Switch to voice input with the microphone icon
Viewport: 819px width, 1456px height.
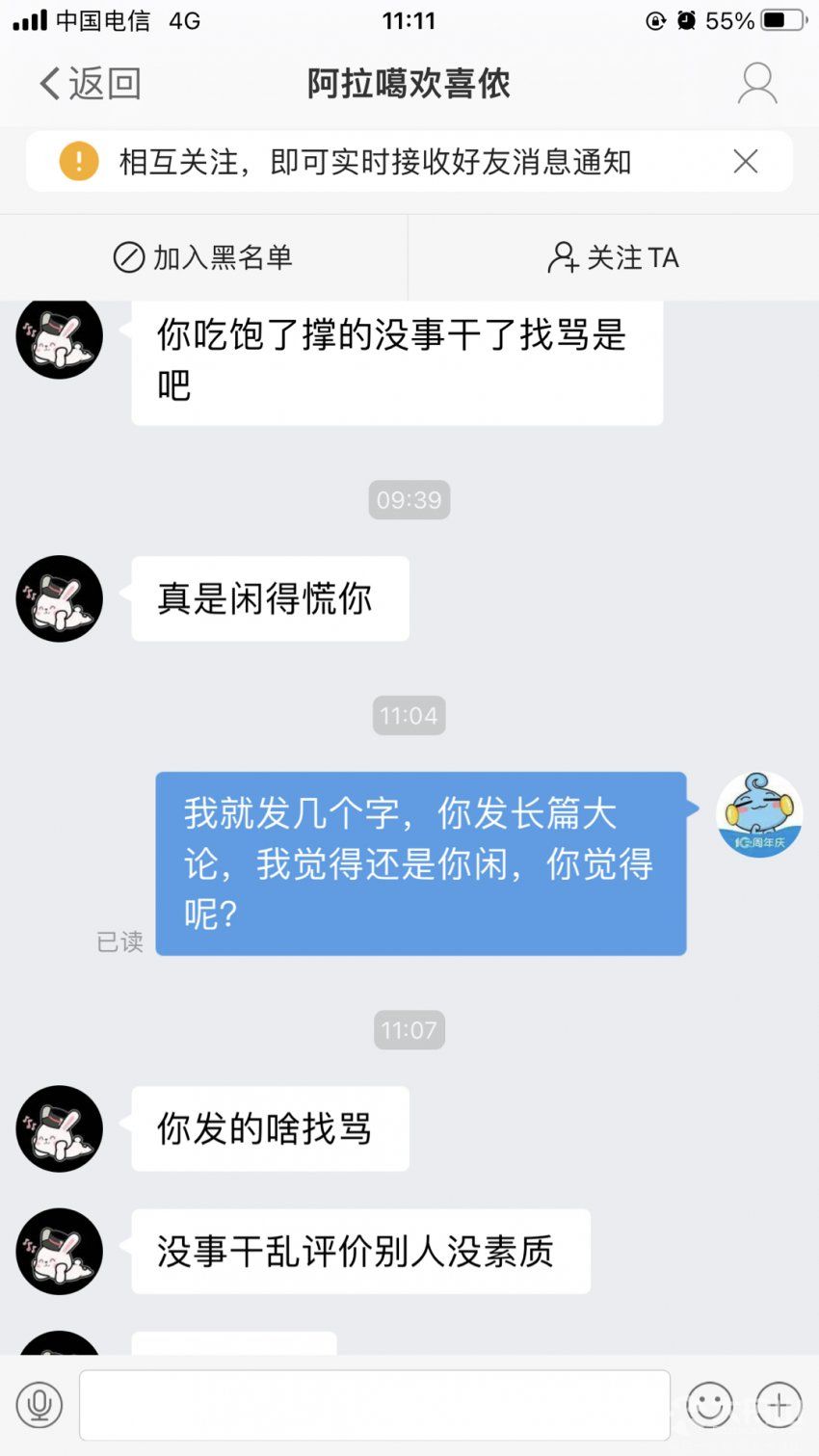[x=40, y=1405]
